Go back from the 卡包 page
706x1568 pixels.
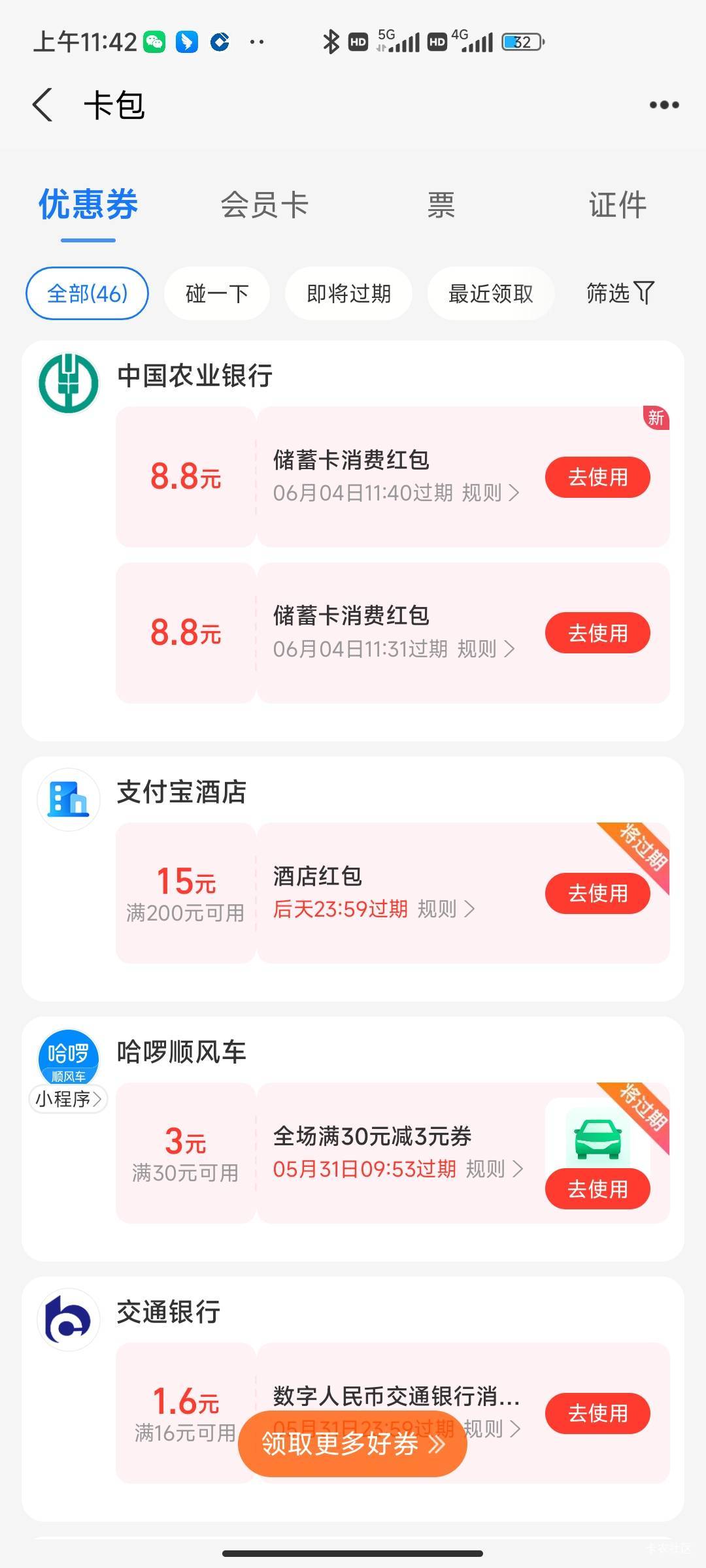[x=43, y=105]
